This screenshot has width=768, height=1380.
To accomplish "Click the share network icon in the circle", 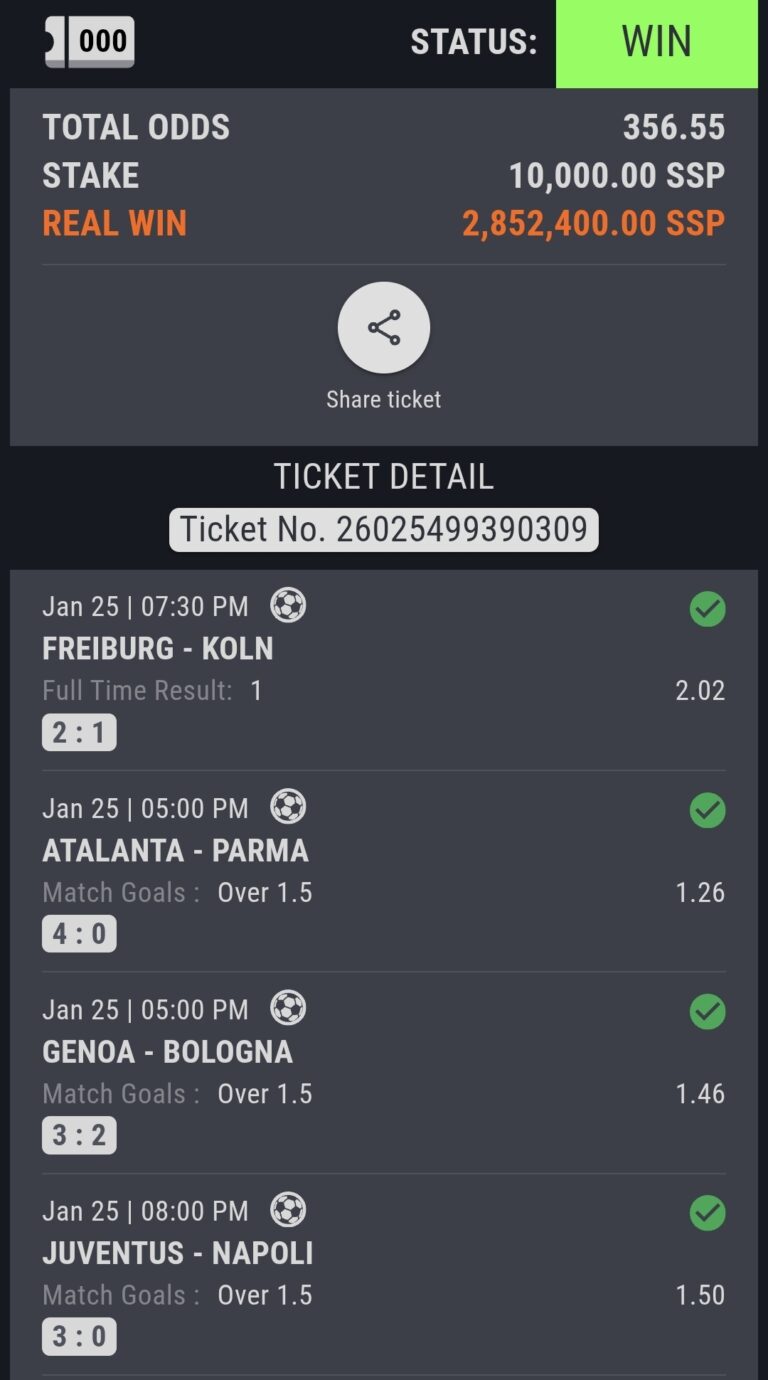I will coord(384,326).
